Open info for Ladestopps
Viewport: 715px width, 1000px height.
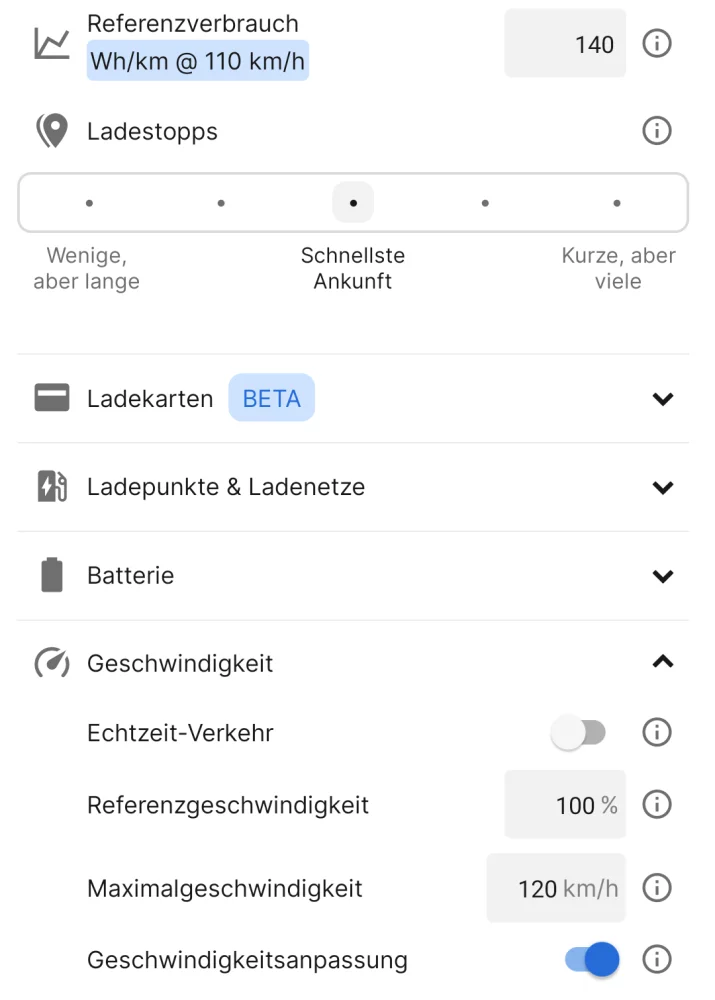(657, 131)
